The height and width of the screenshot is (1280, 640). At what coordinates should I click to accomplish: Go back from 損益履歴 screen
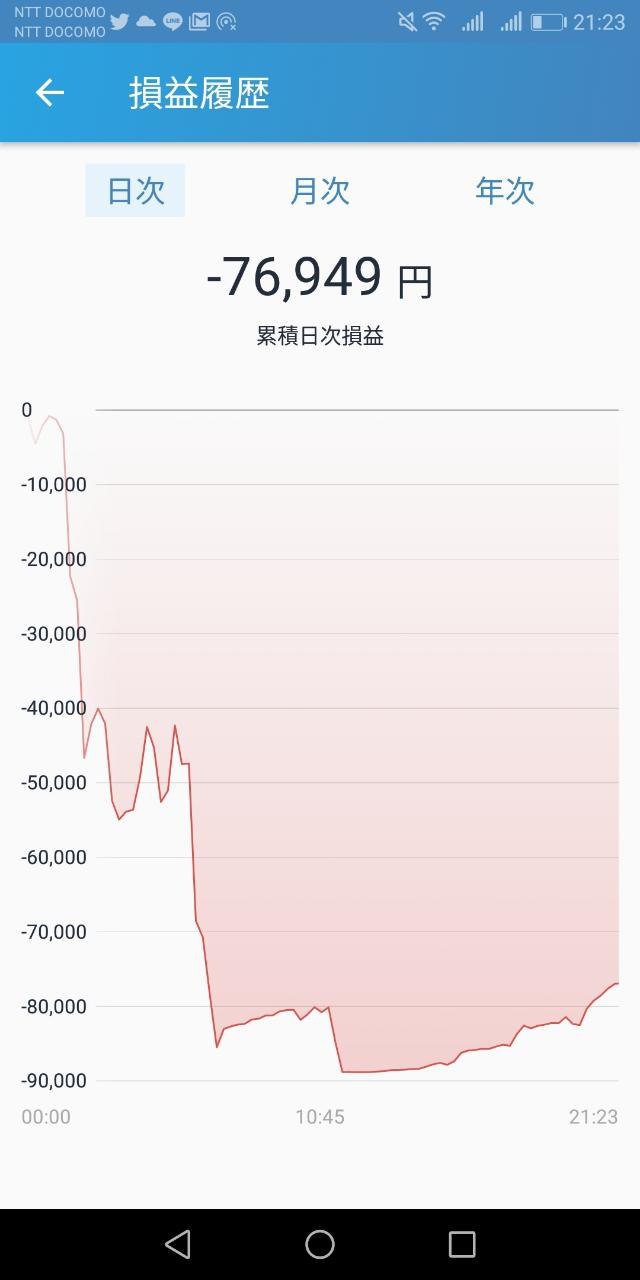point(49,93)
